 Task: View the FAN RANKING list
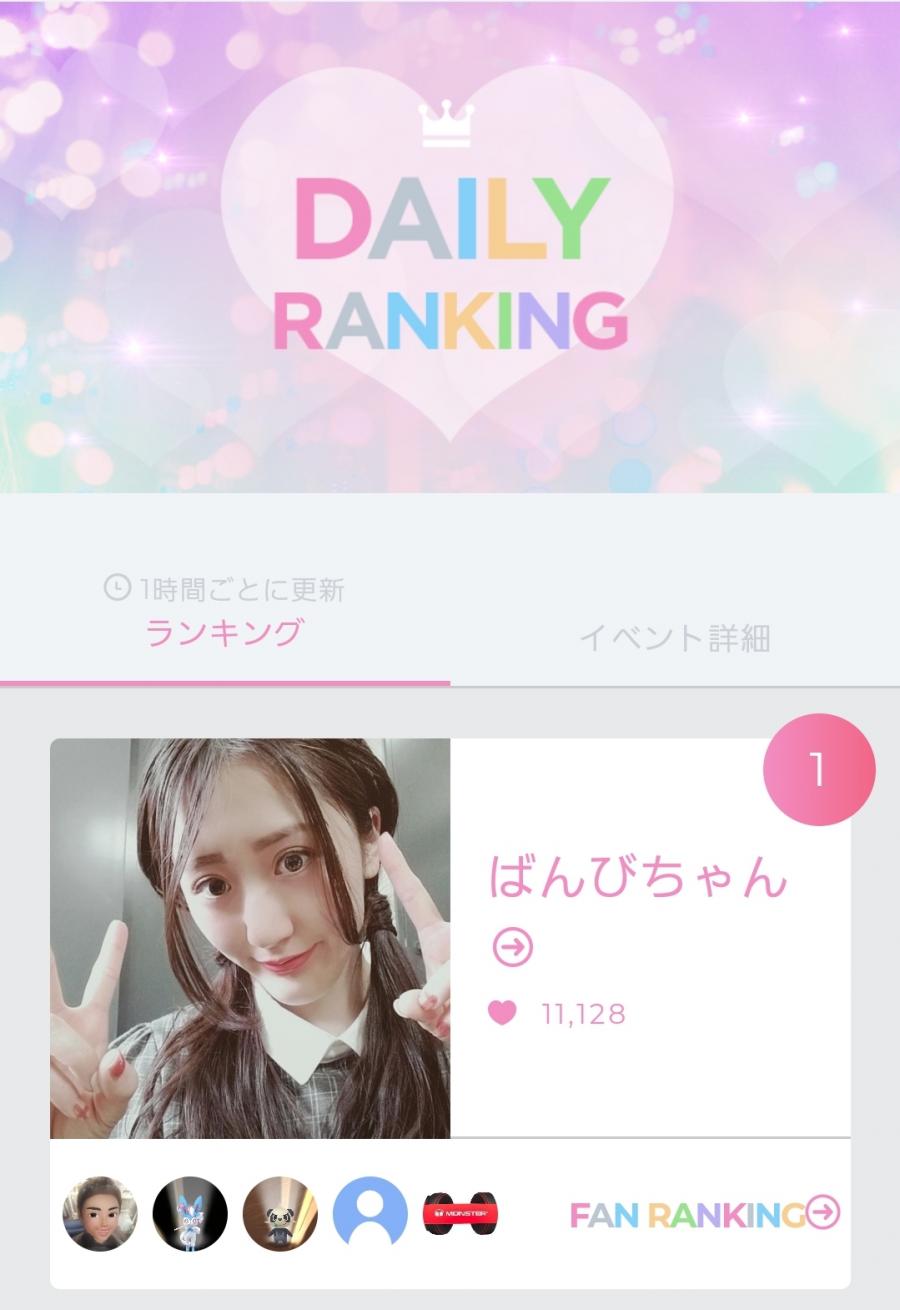(x=705, y=1214)
